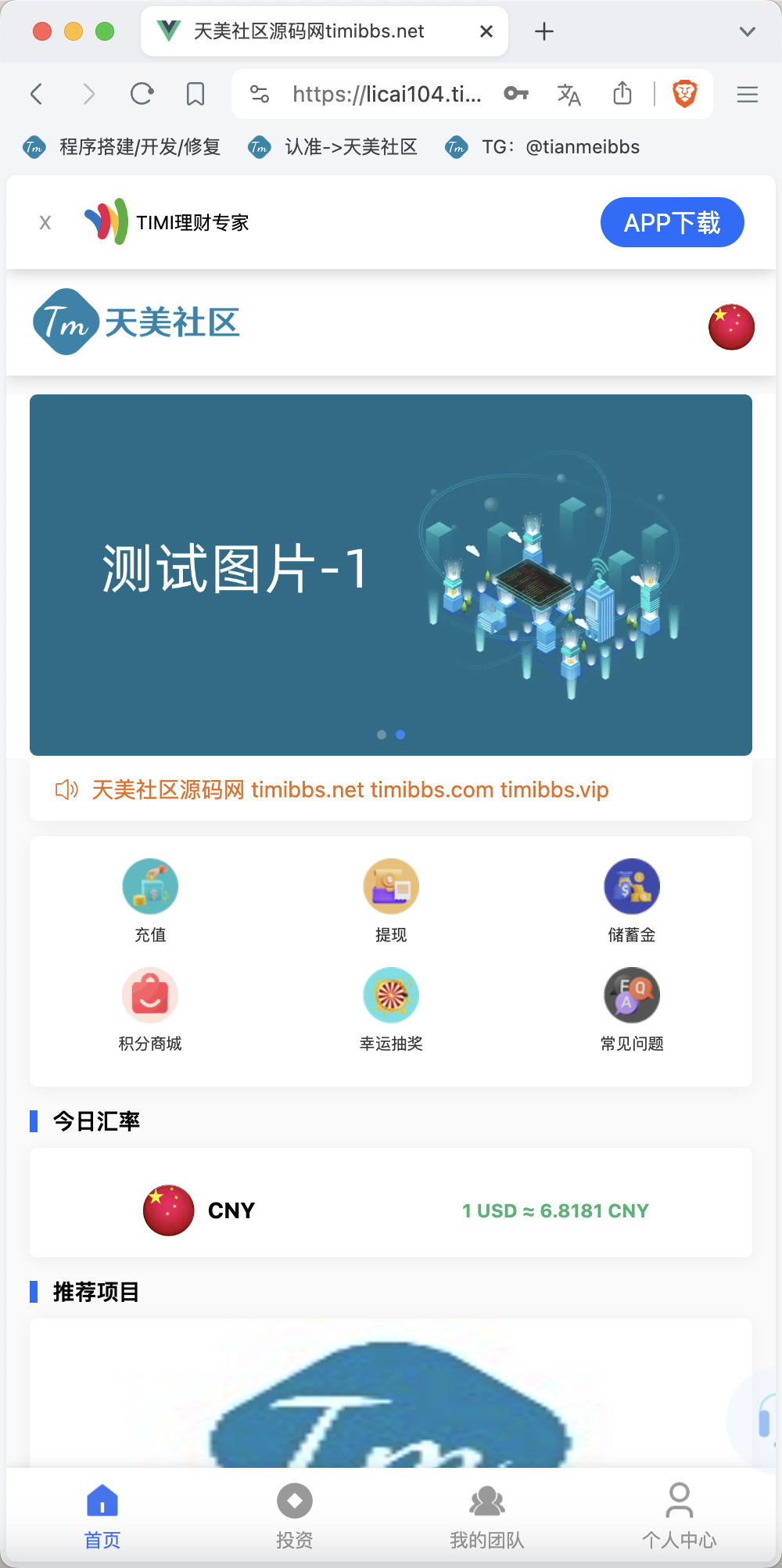Open 充值 recharge

[x=150, y=901]
